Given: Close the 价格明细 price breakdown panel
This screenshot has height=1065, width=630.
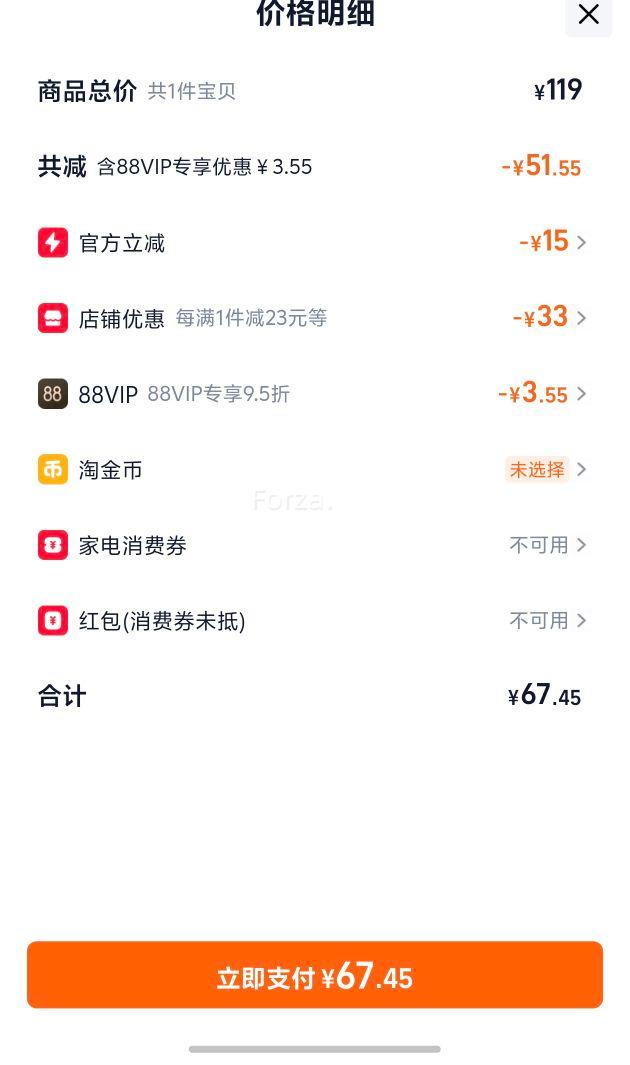Looking at the screenshot, I should coord(588,15).
